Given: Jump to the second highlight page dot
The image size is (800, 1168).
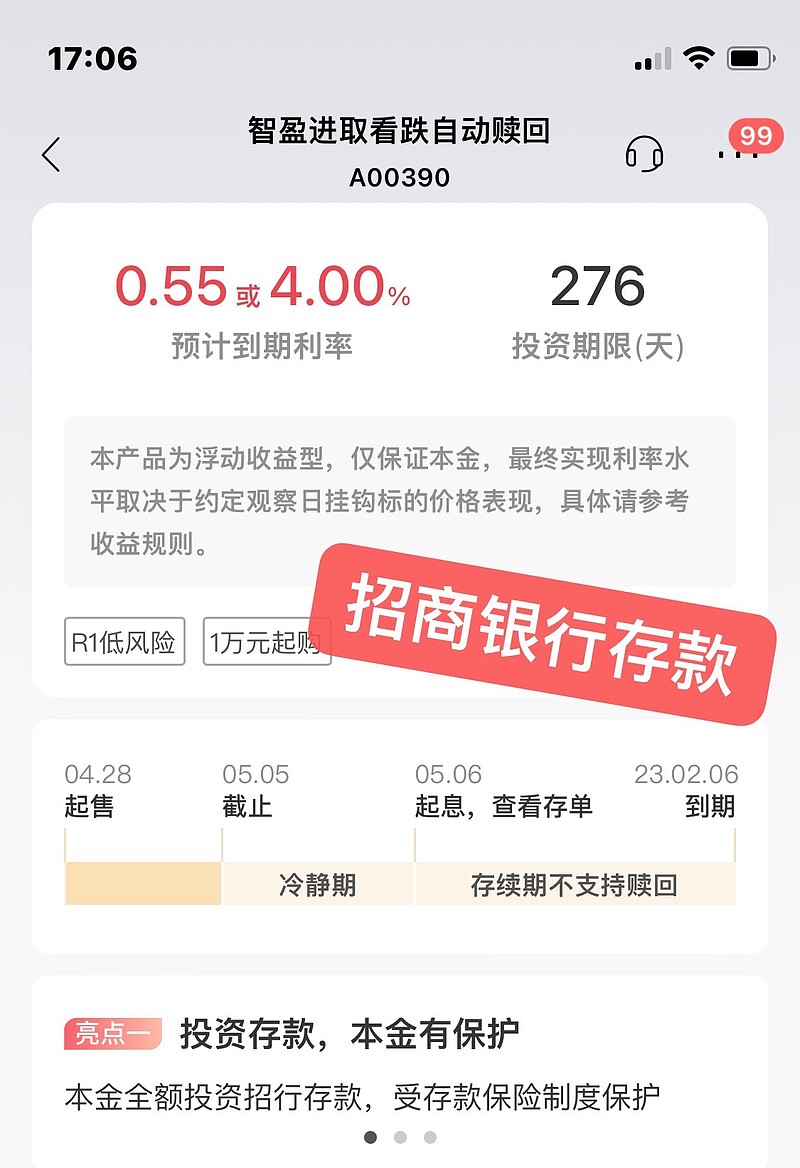Looking at the screenshot, I should [400, 1137].
